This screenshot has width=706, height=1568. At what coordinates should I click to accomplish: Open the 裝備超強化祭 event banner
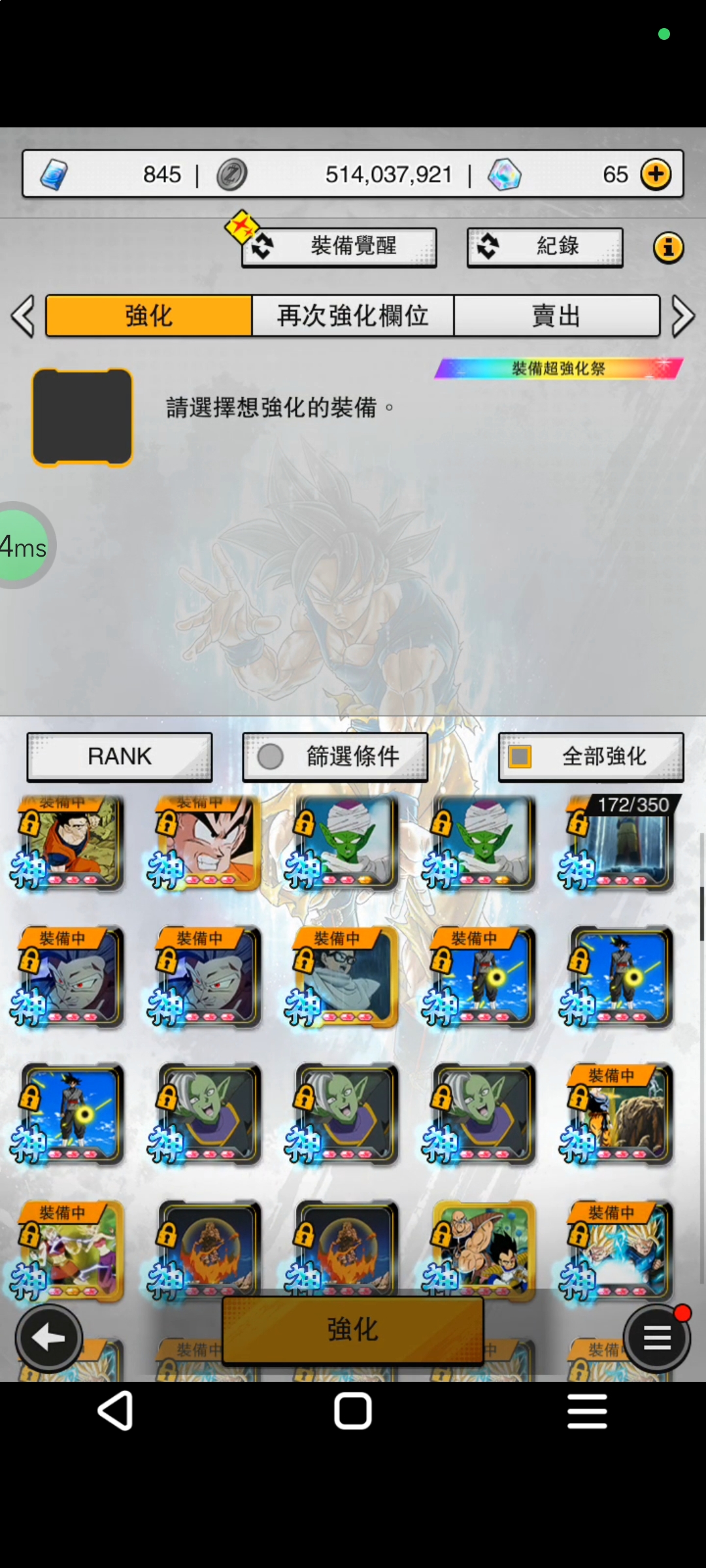[559, 368]
